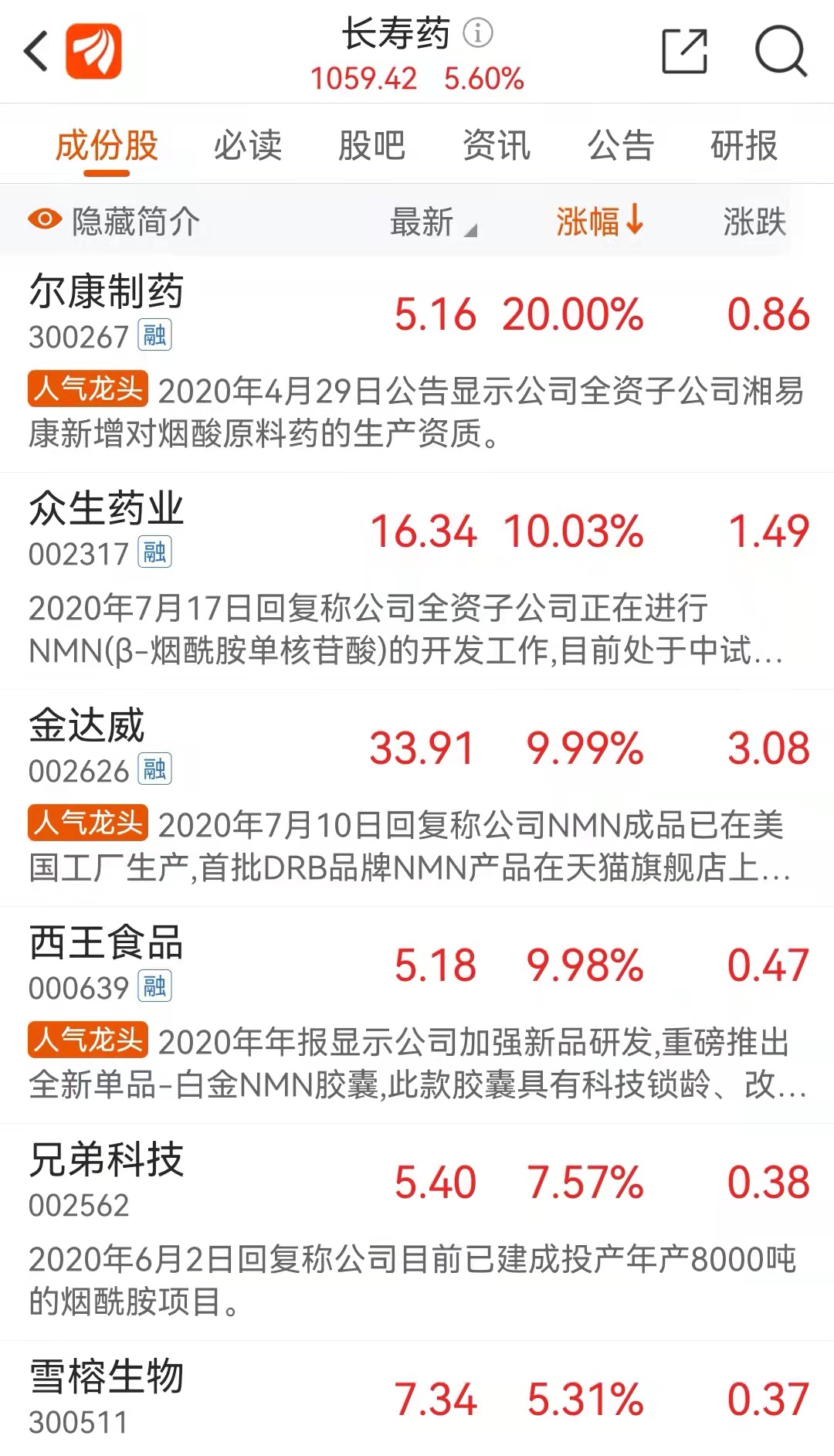This screenshot has width=834, height=1456.
Task: Open the info icon beside 长寿药
Action: (478, 33)
